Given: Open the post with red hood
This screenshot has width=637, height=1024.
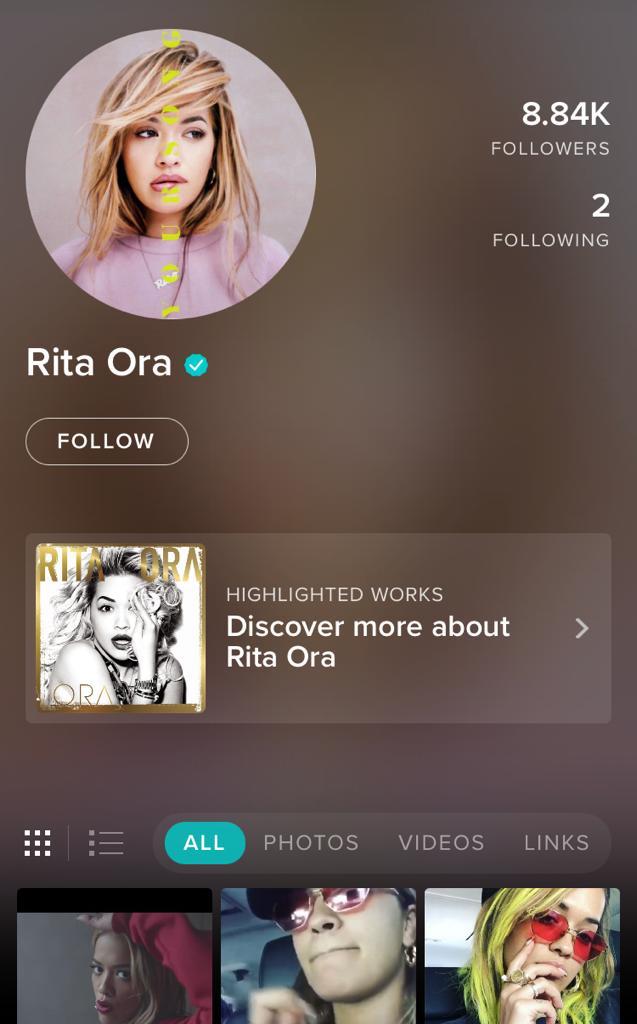Looking at the screenshot, I should point(115,956).
